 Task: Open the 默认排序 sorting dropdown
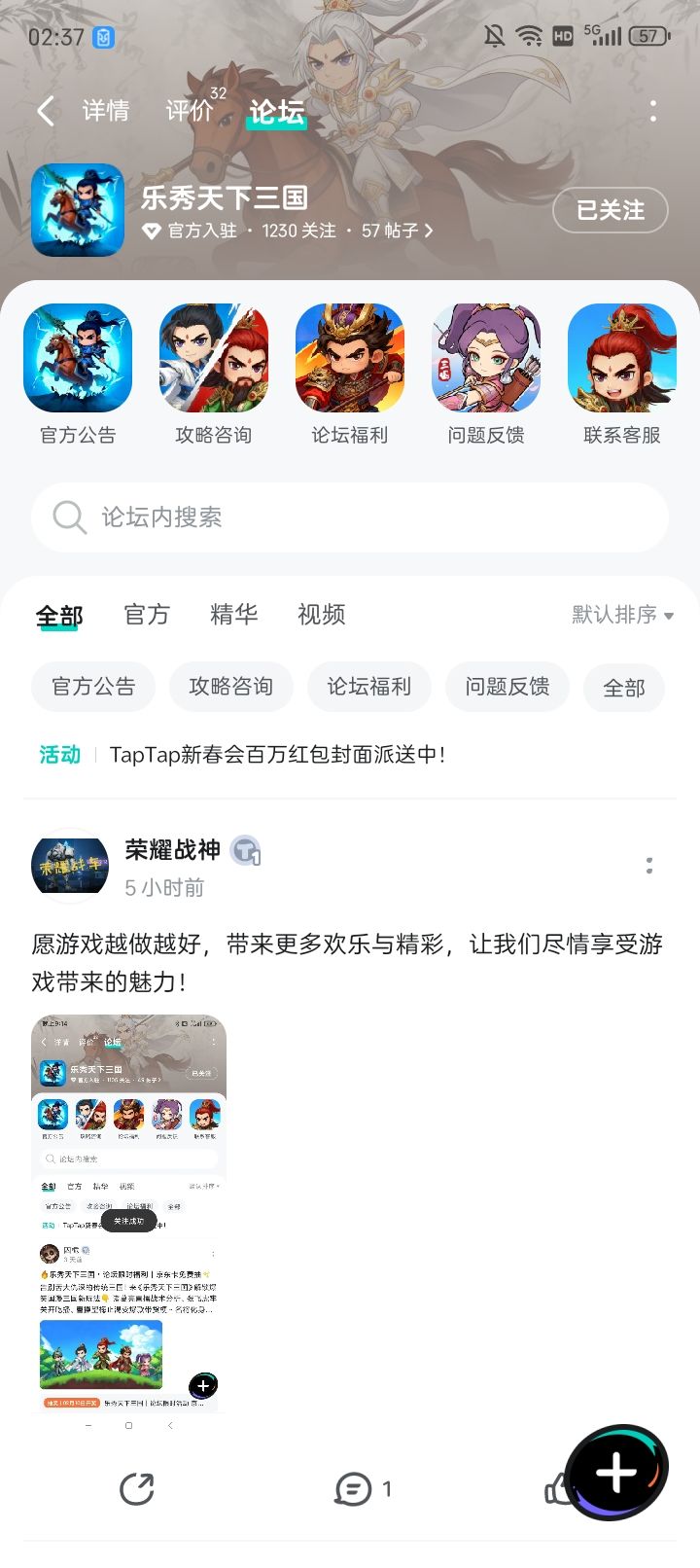coord(618,615)
